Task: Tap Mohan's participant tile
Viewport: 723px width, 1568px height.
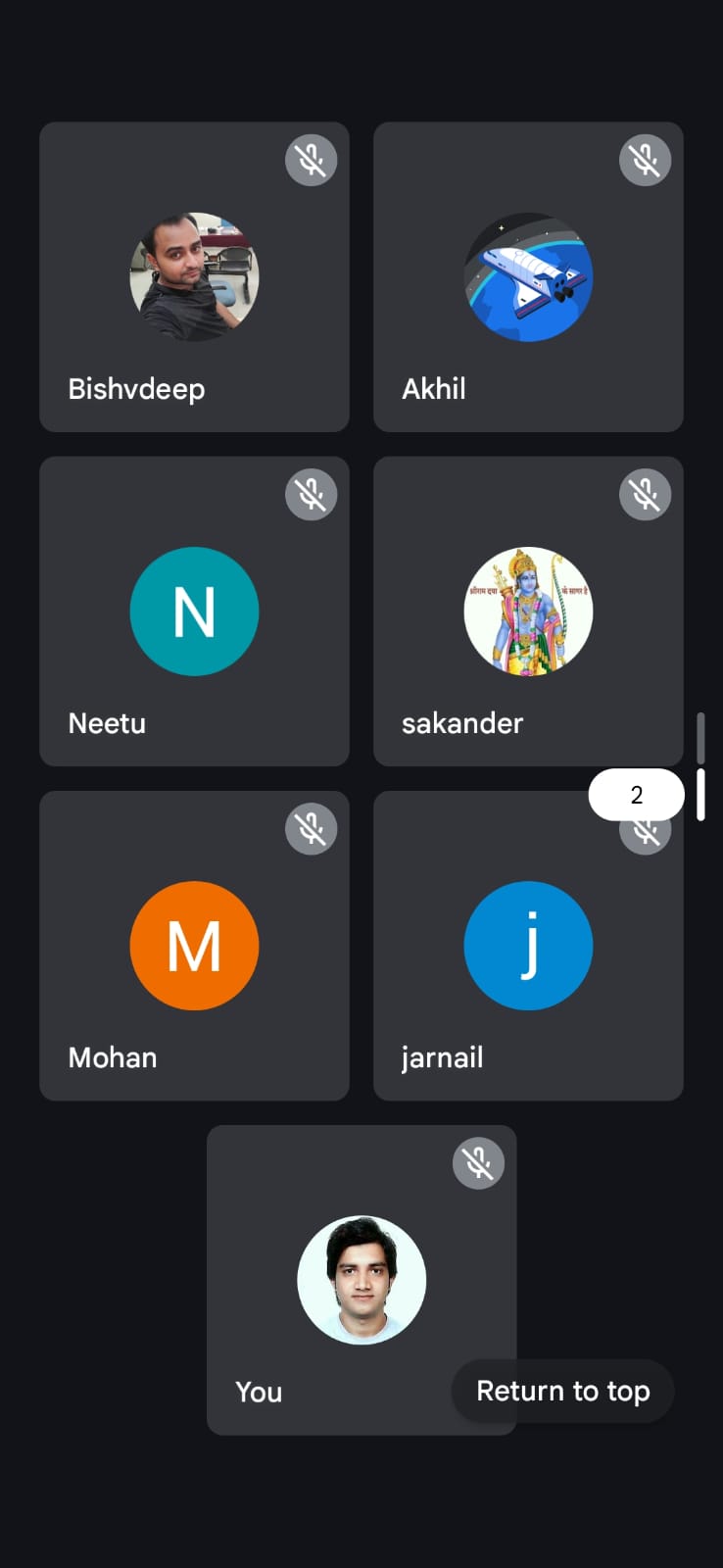Action: (194, 945)
